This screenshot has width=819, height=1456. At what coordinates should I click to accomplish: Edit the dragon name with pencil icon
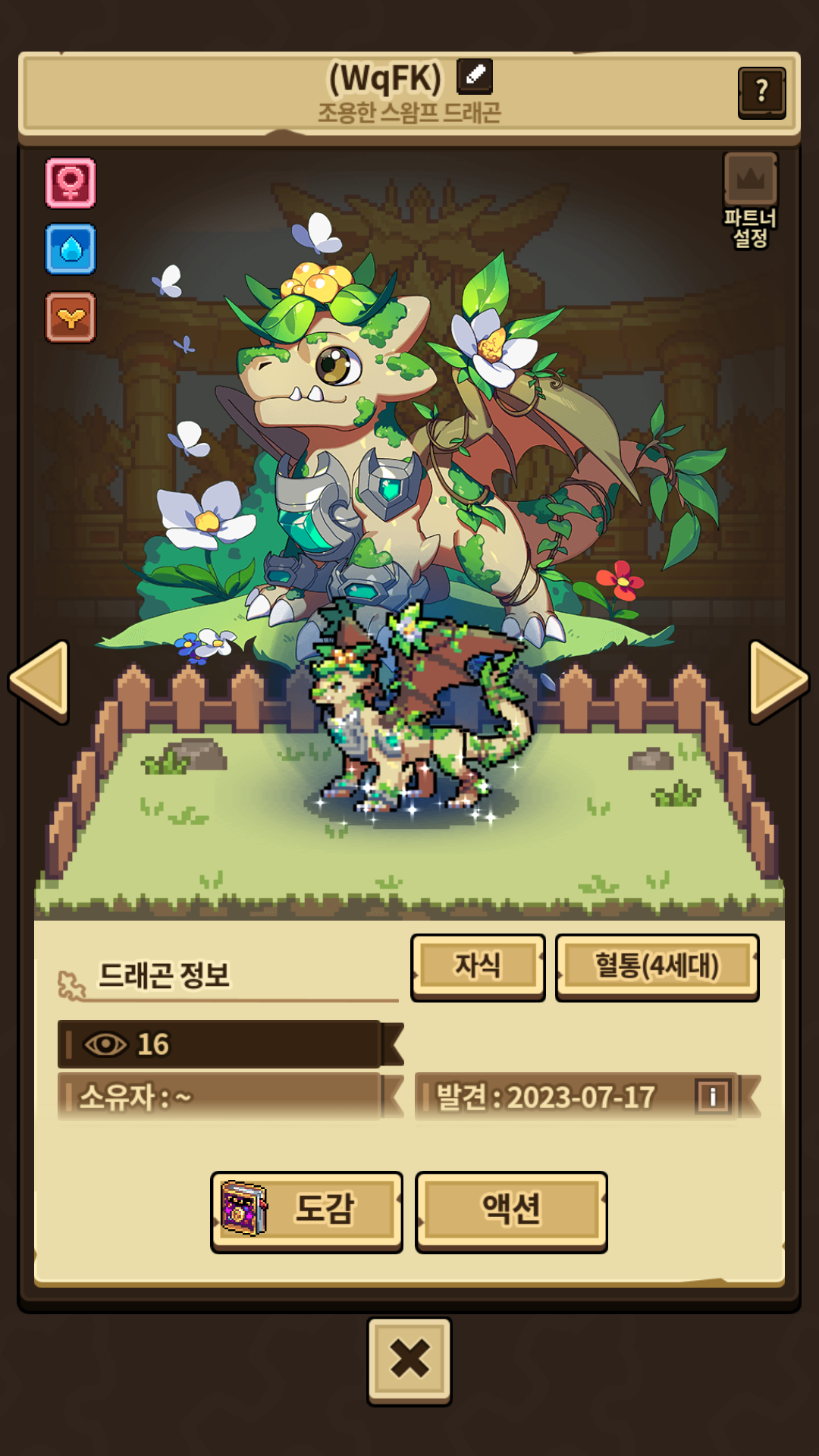tap(475, 77)
